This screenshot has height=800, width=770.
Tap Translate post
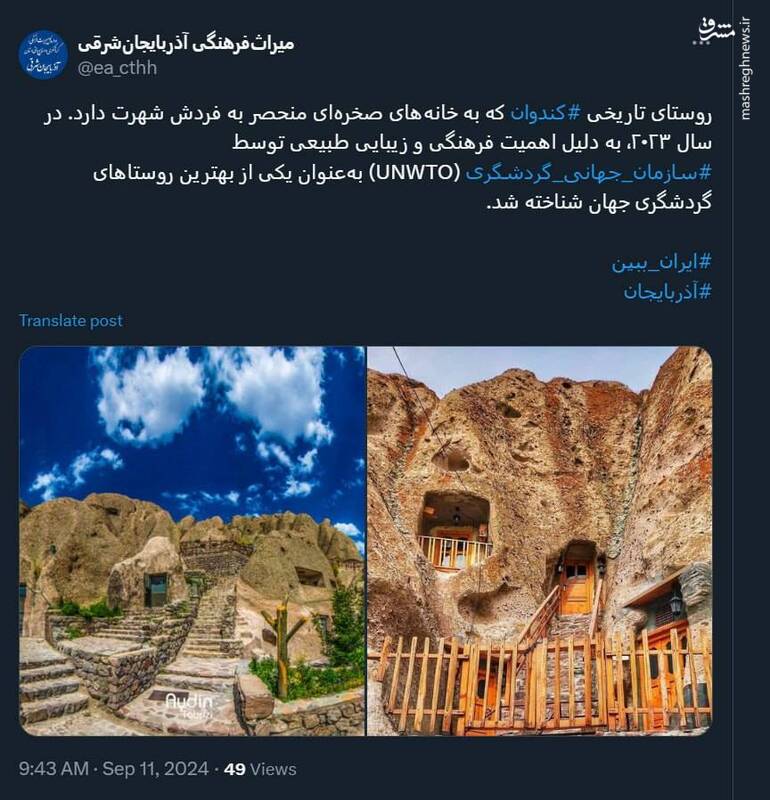click(71, 321)
